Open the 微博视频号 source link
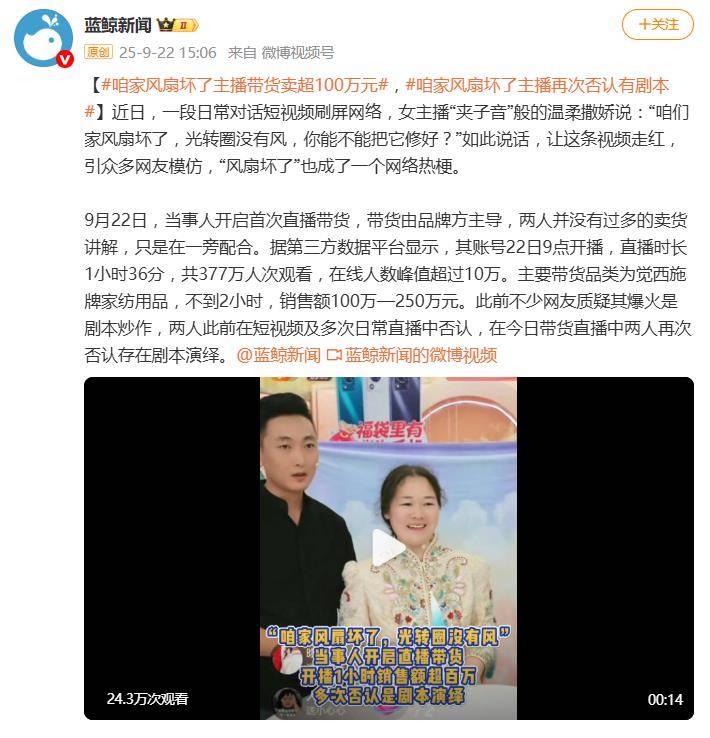Screen dimensions: 710x738 [x=298, y=52]
